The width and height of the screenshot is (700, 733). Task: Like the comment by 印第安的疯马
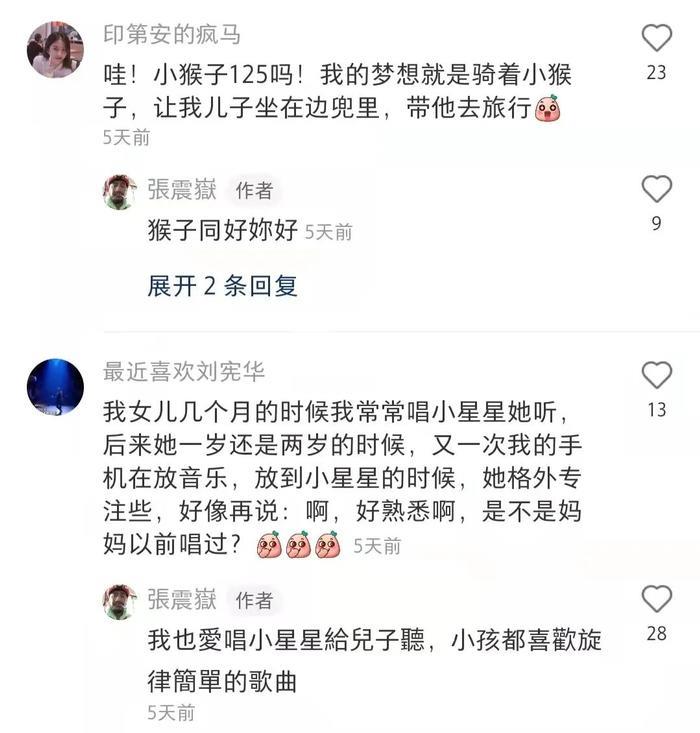(656, 38)
